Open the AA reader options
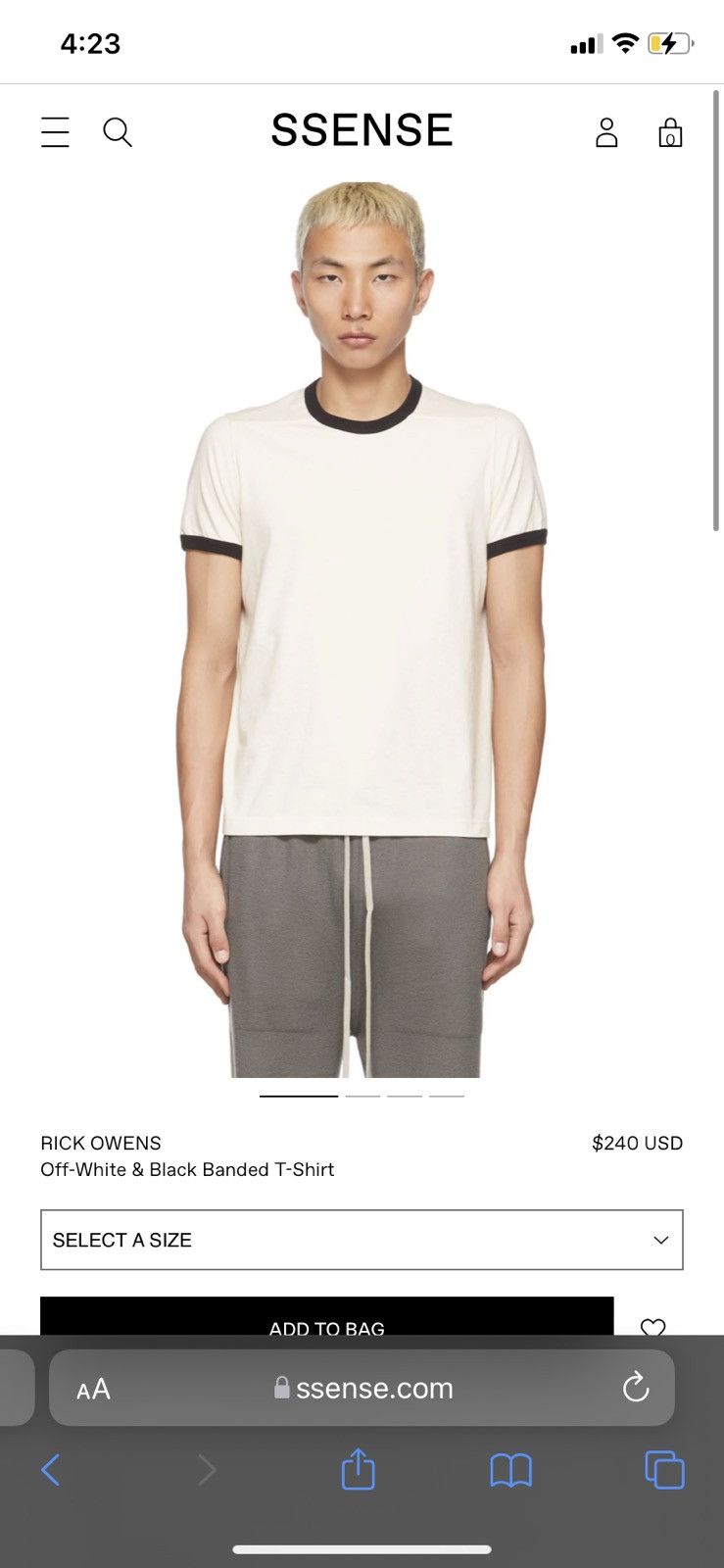The image size is (724, 1568). coord(93,1389)
